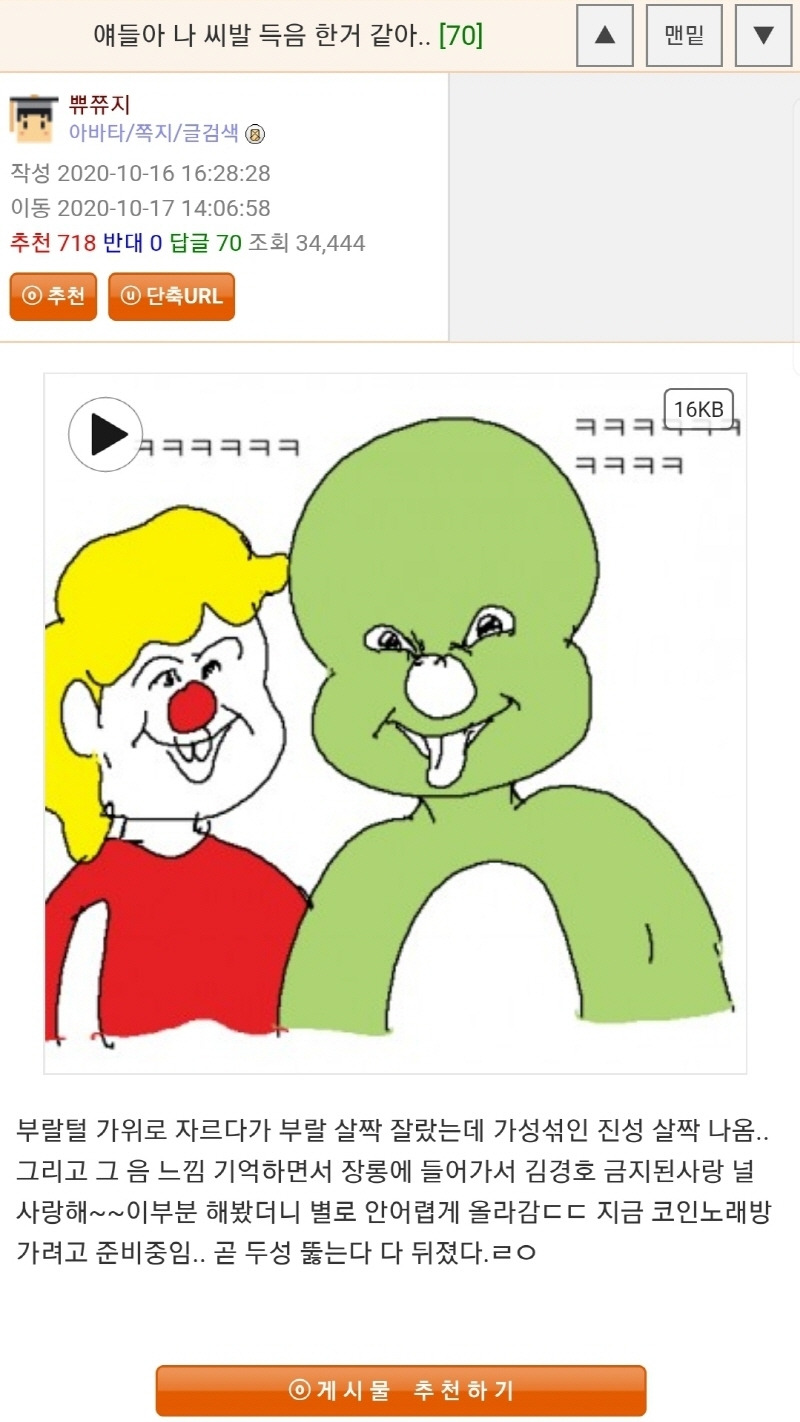Play the animated image in the post
The height and width of the screenshot is (1422, 800).
tap(106, 434)
